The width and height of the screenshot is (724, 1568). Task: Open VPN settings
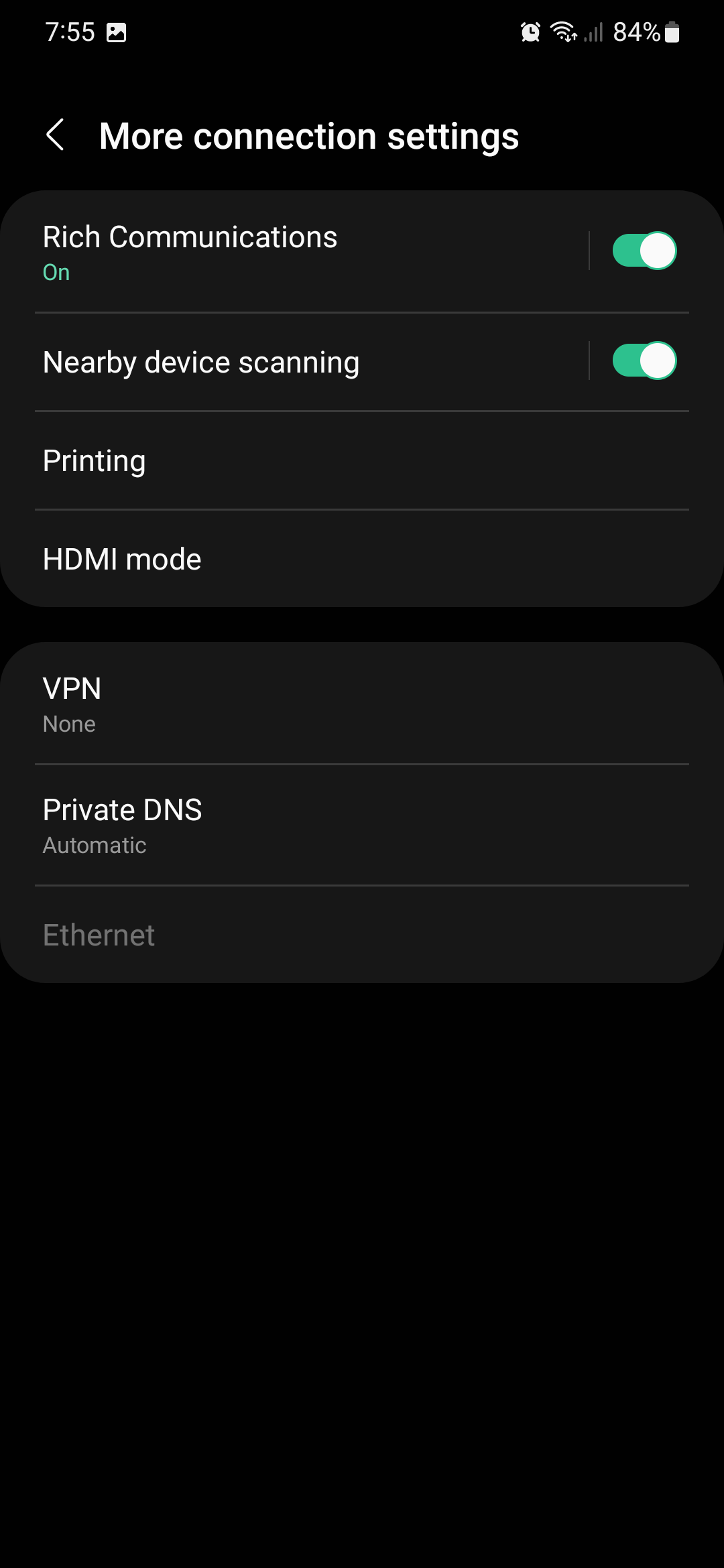pyautogui.click(x=362, y=704)
